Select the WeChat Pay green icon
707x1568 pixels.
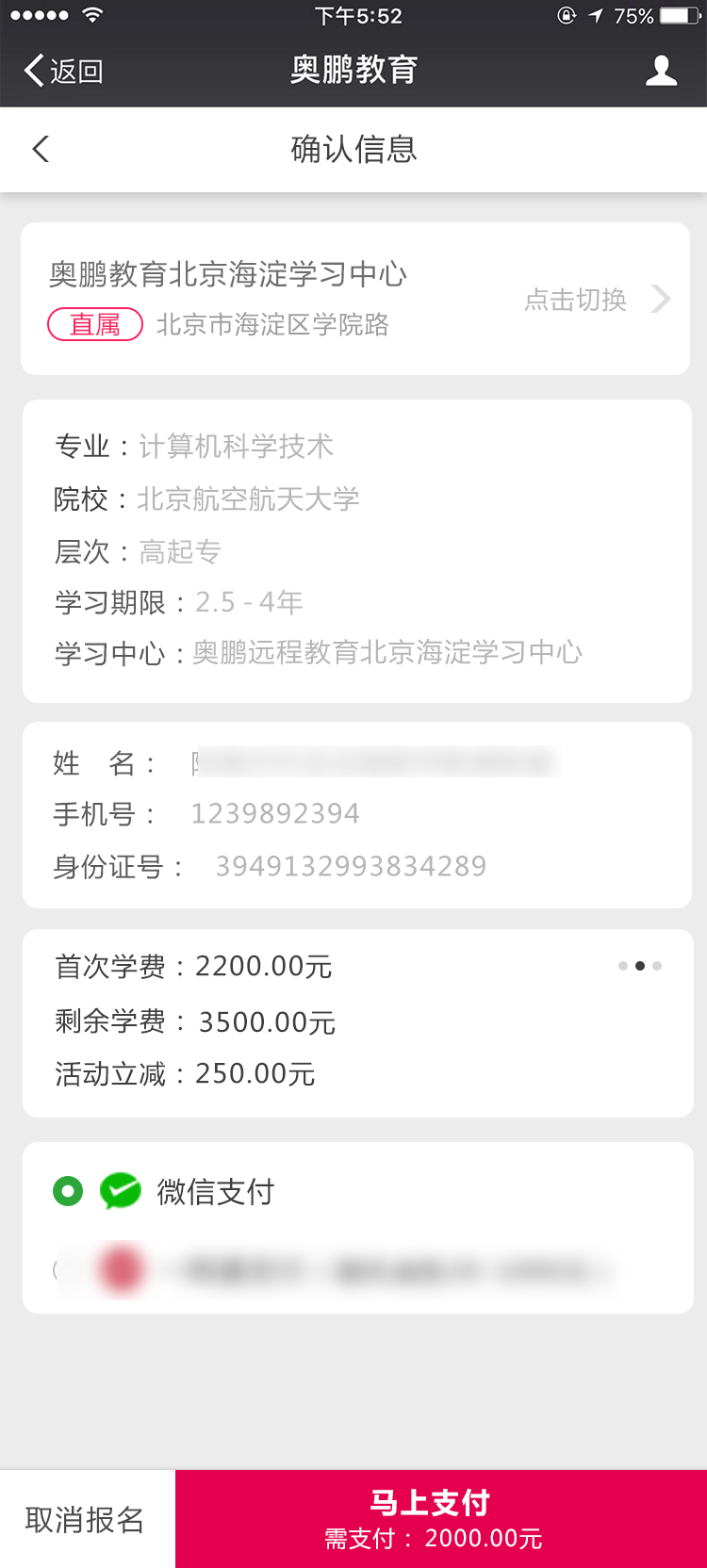[x=117, y=1191]
